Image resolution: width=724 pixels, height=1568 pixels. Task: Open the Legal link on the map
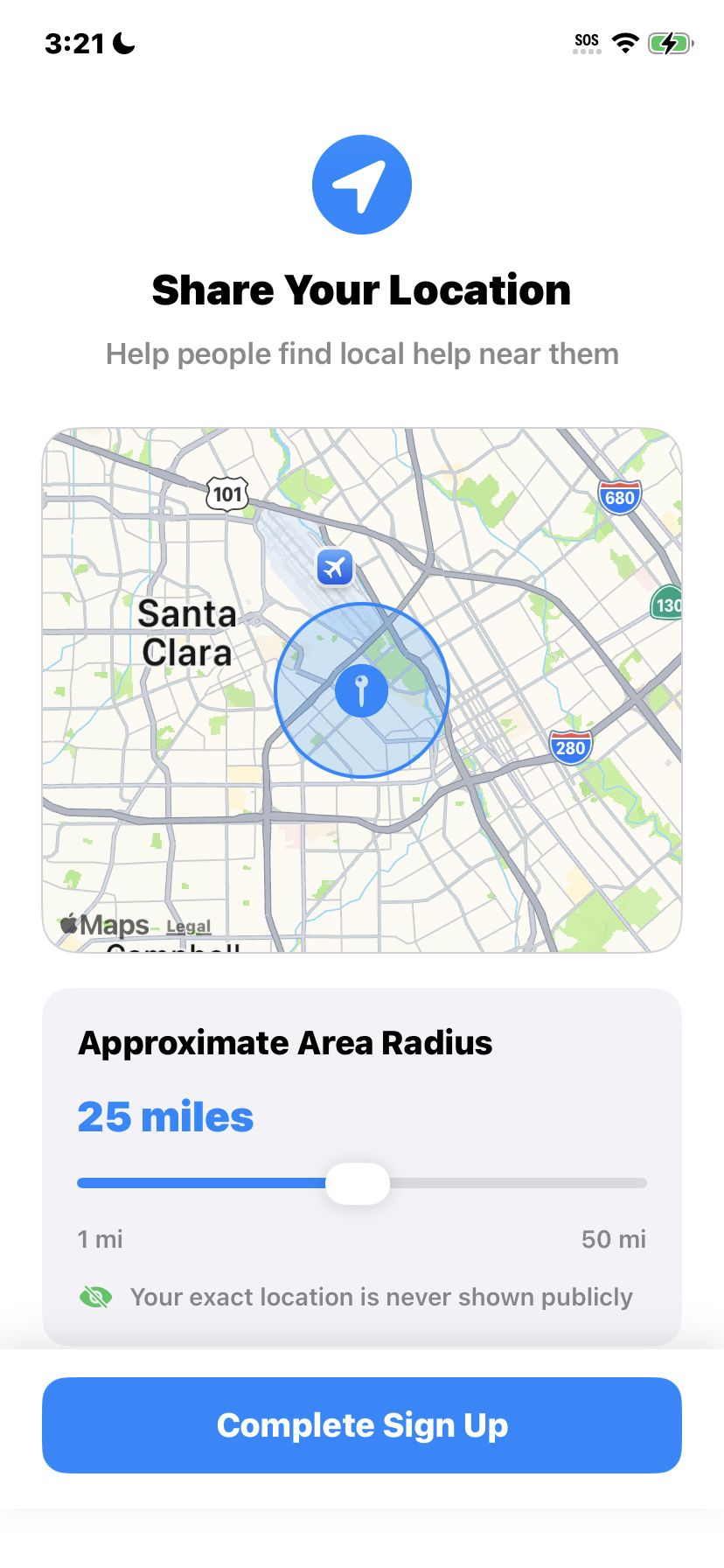[188, 927]
